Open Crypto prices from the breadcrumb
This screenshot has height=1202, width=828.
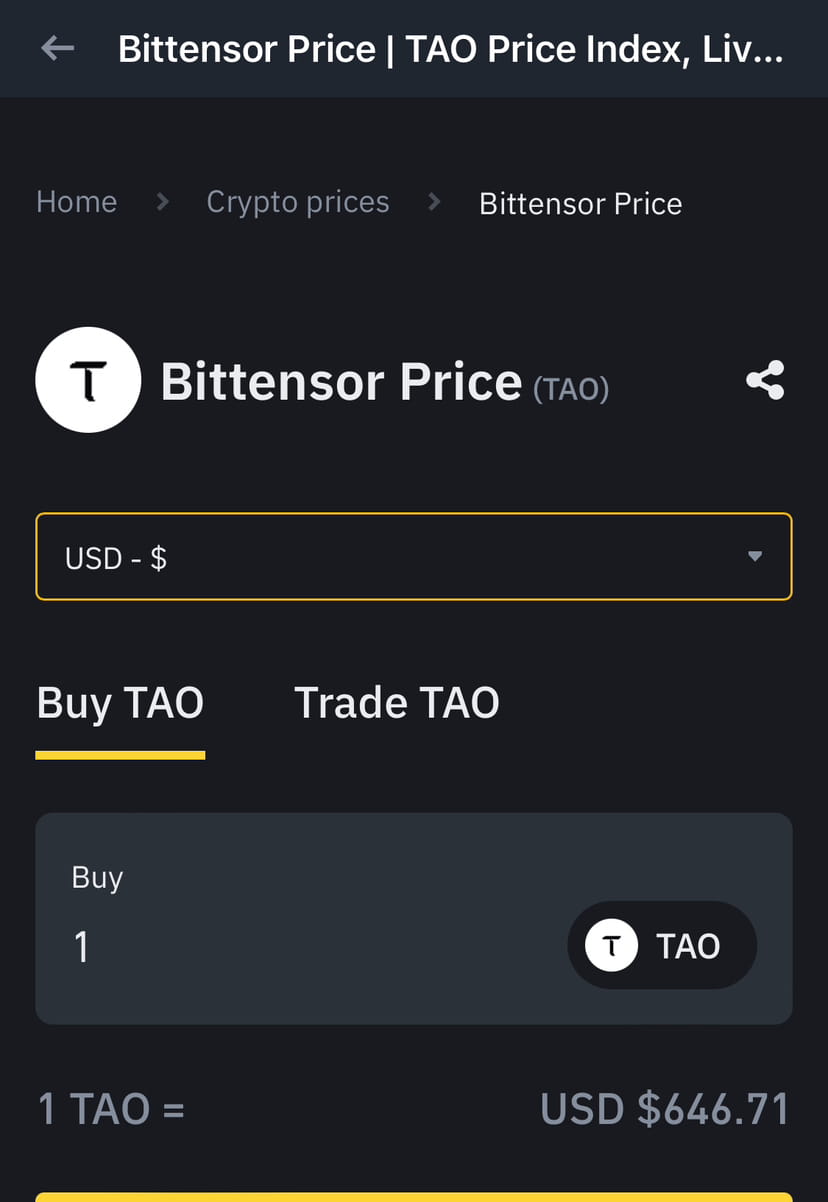click(x=297, y=201)
